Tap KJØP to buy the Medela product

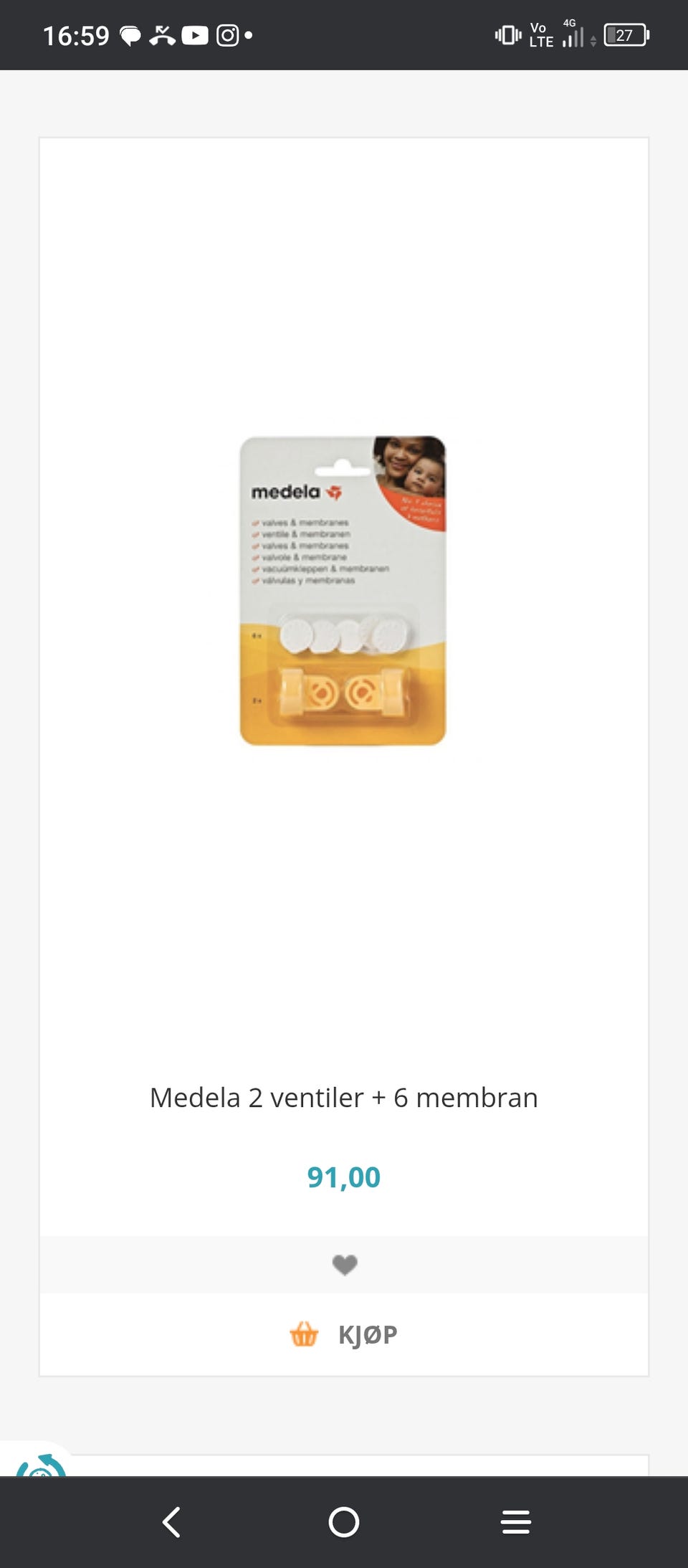344,1335
